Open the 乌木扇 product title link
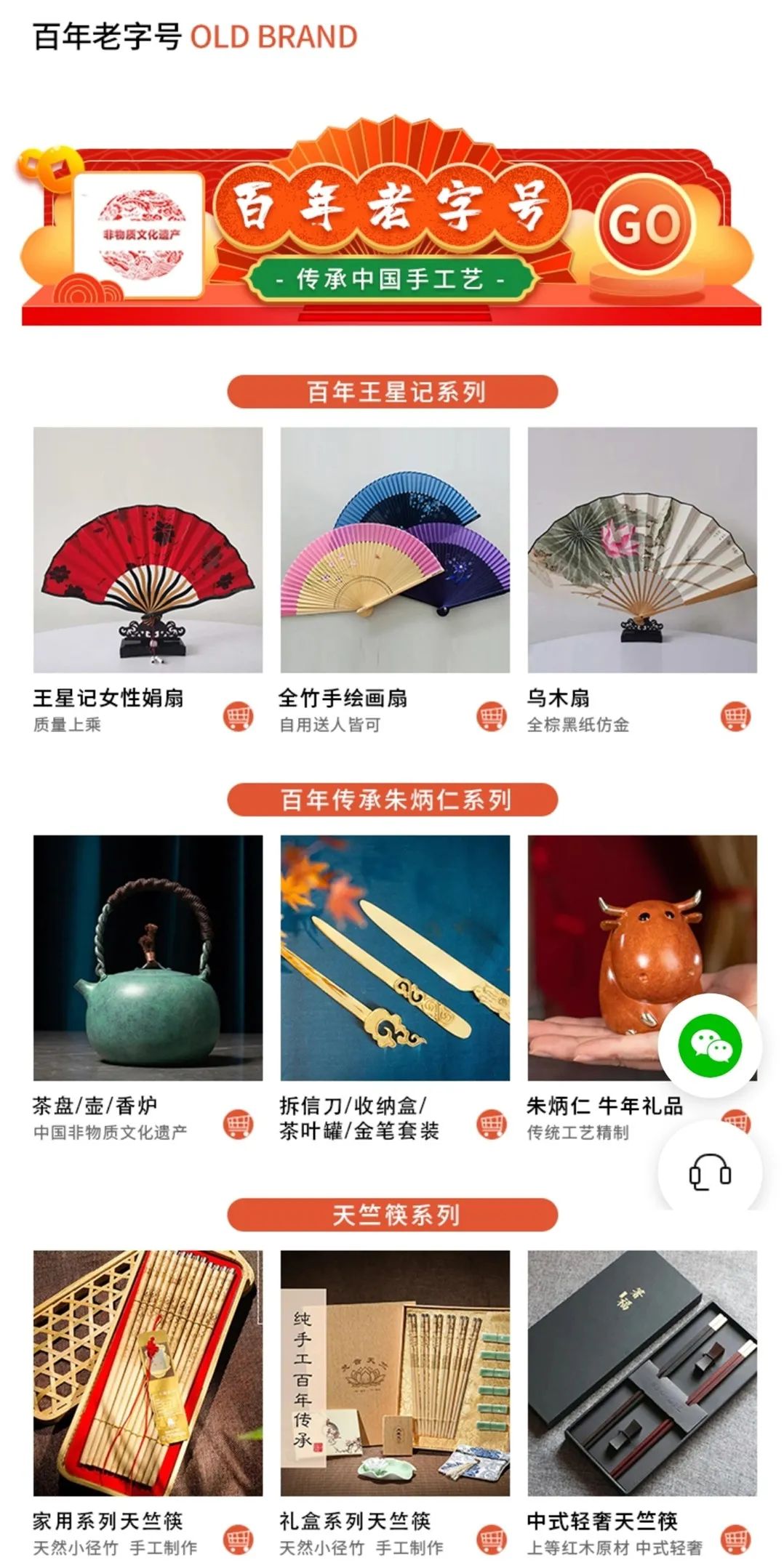This screenshot has height=1568, width=784. [559, 696]
